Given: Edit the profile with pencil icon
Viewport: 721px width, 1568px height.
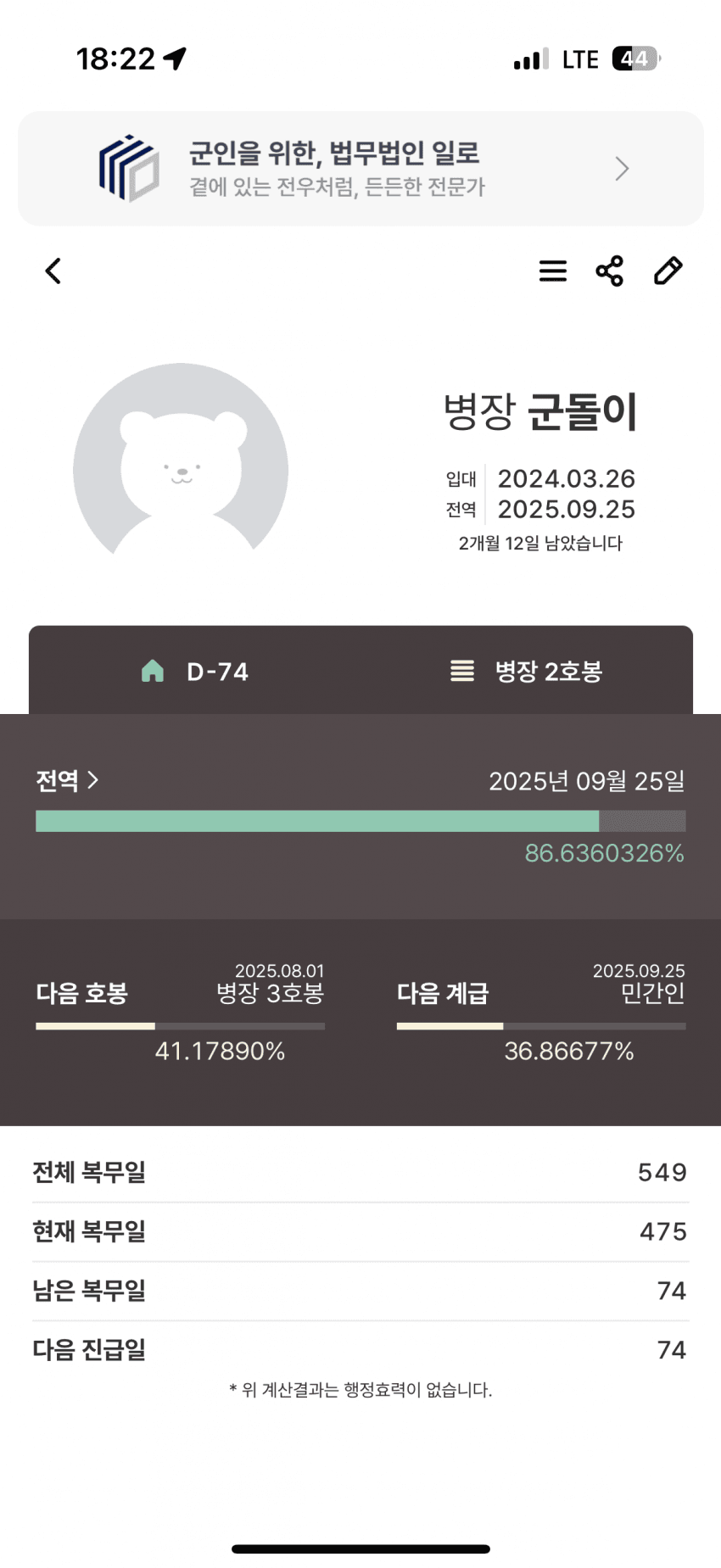Looking at the screenshot, I should pos(668,271).
